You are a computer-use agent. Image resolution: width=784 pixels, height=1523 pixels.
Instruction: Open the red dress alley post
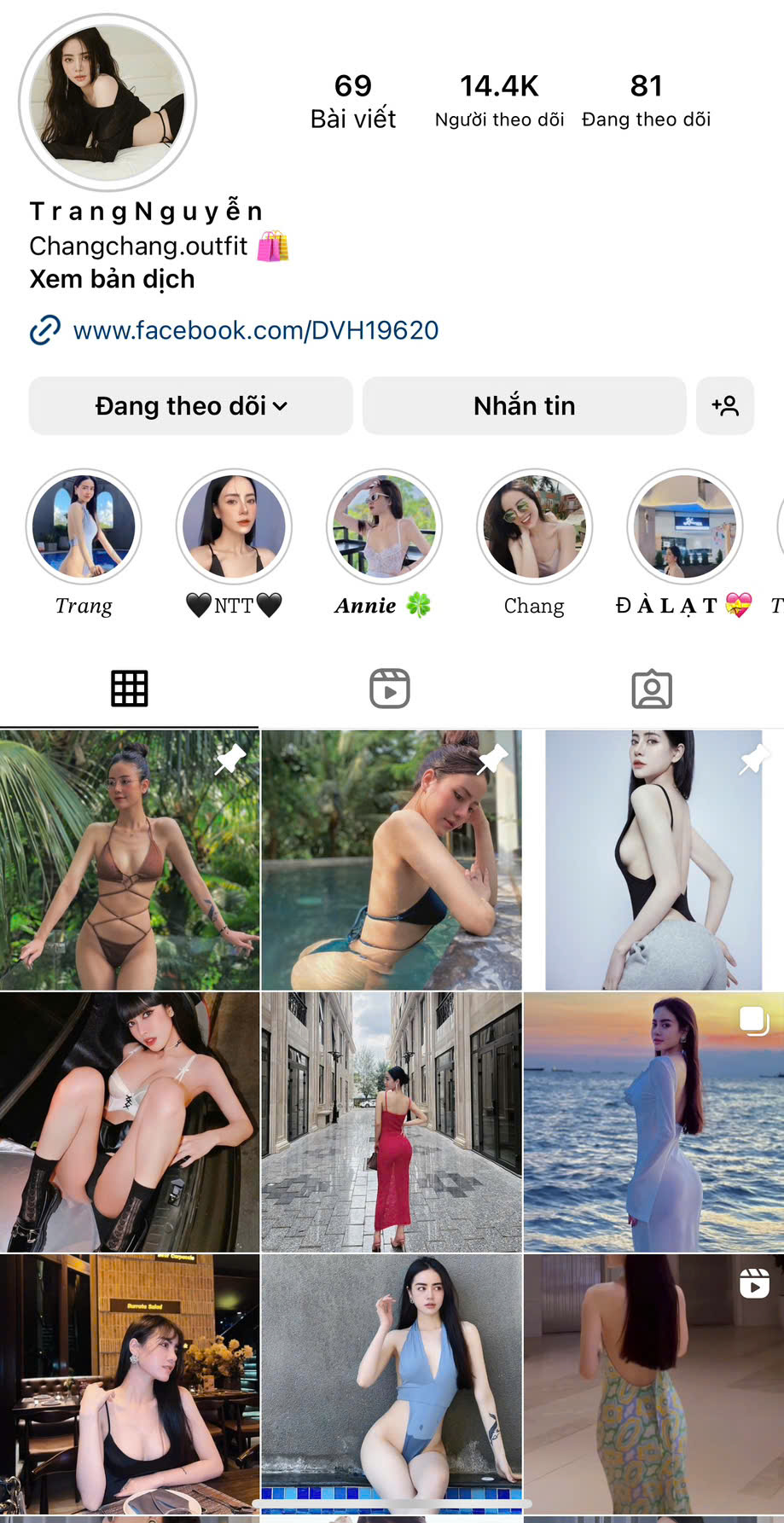[392, 1122]
